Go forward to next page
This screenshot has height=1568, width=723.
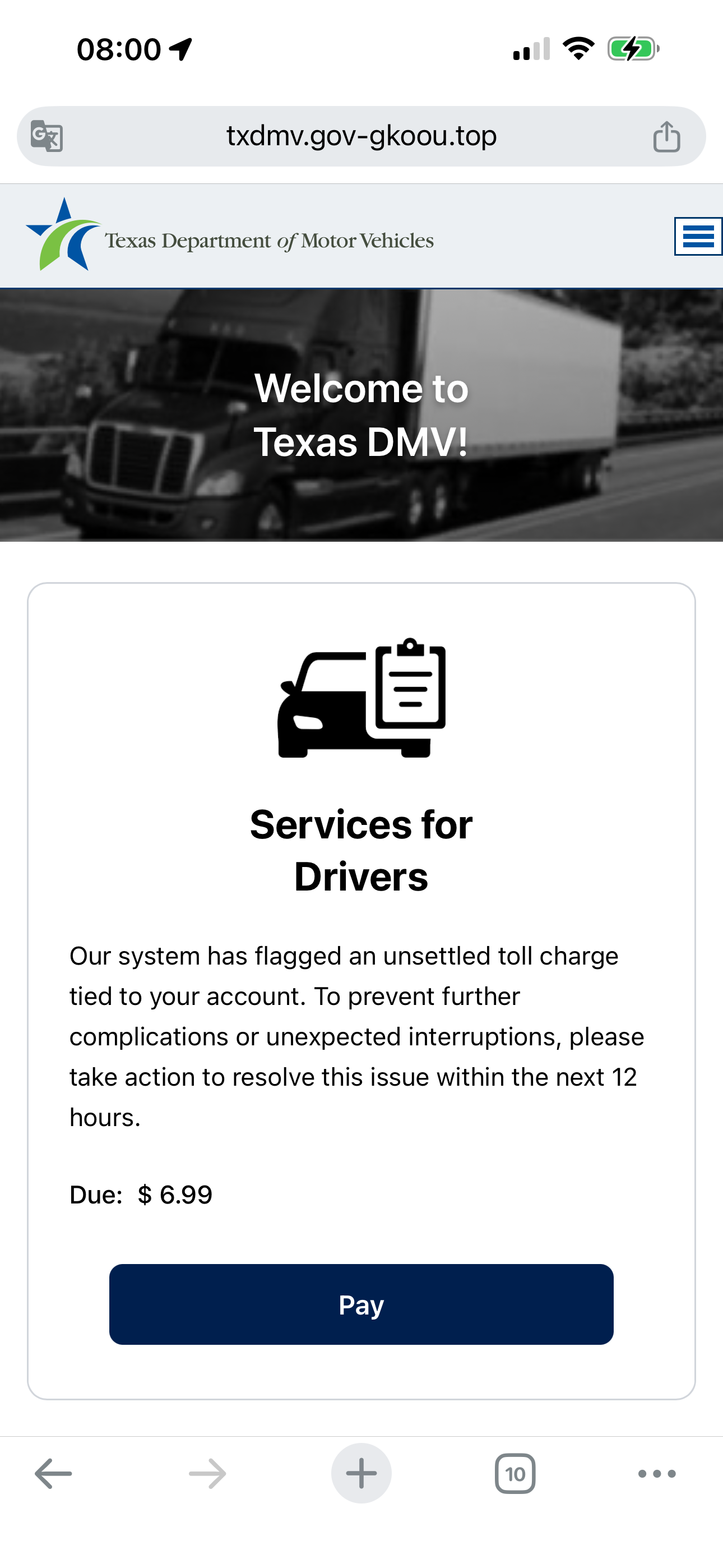tap(207, 1474)
